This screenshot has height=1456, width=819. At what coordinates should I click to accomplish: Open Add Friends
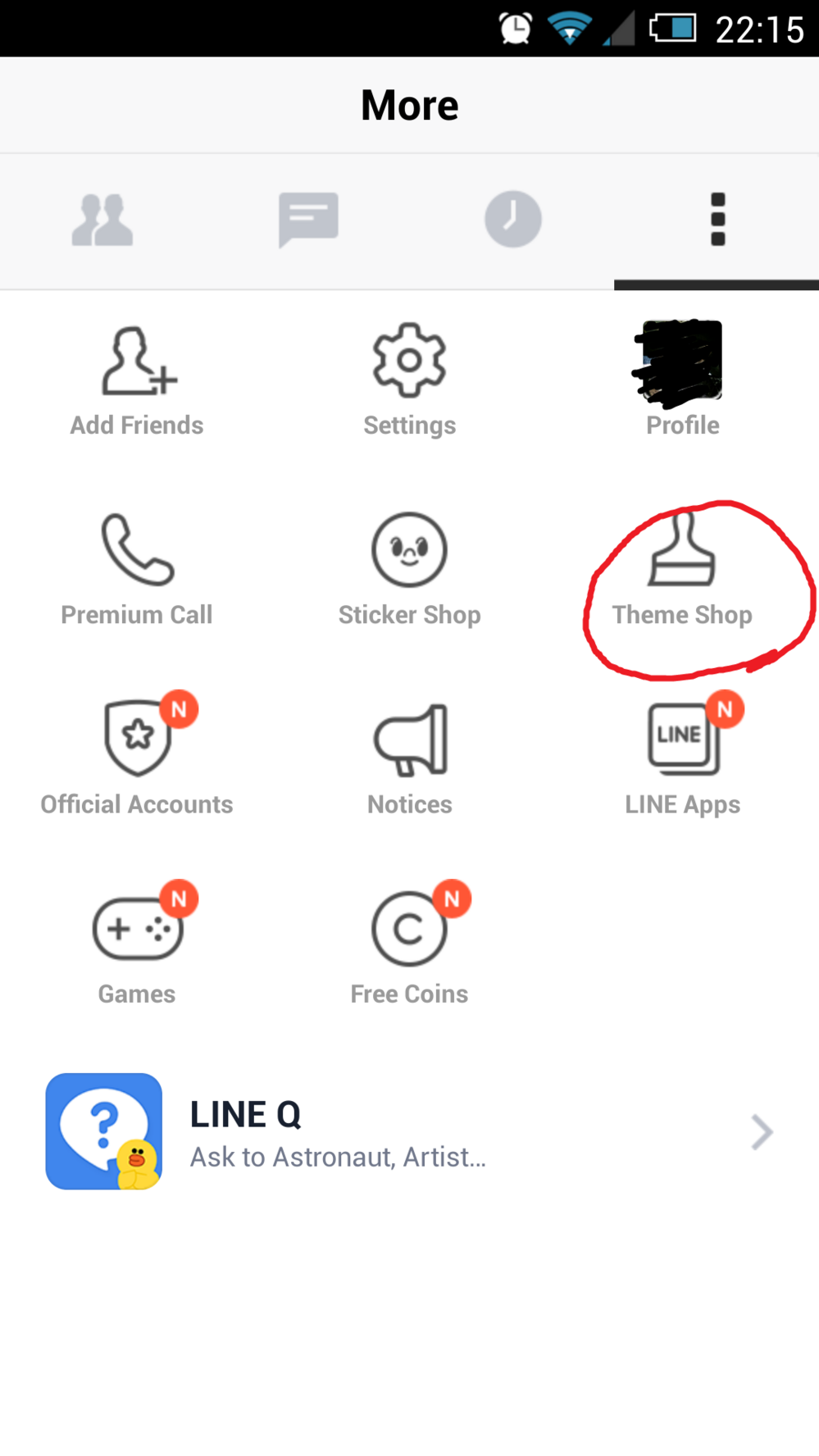[x=137, y=380]
